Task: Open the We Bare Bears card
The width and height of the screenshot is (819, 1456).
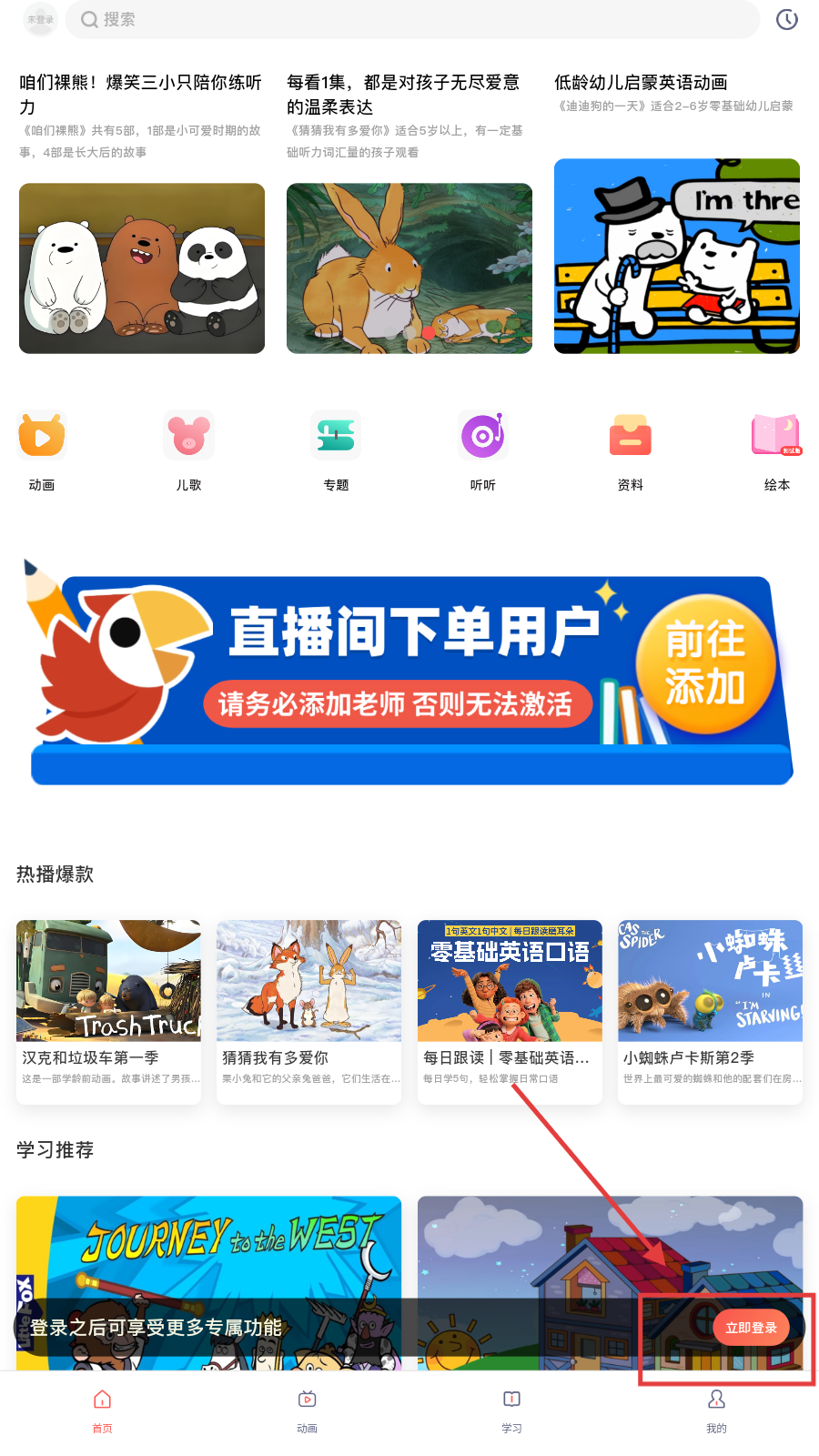Action: tap(142, 268)
